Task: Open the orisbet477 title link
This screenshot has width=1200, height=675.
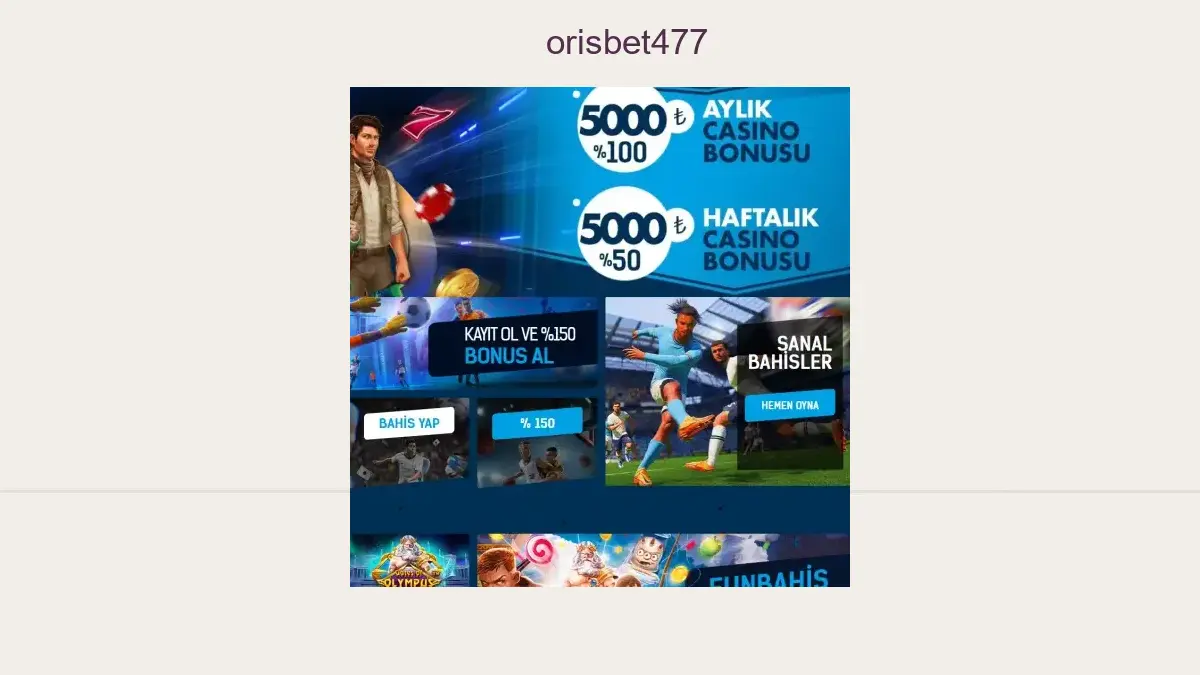Action: tap(626, 42)
